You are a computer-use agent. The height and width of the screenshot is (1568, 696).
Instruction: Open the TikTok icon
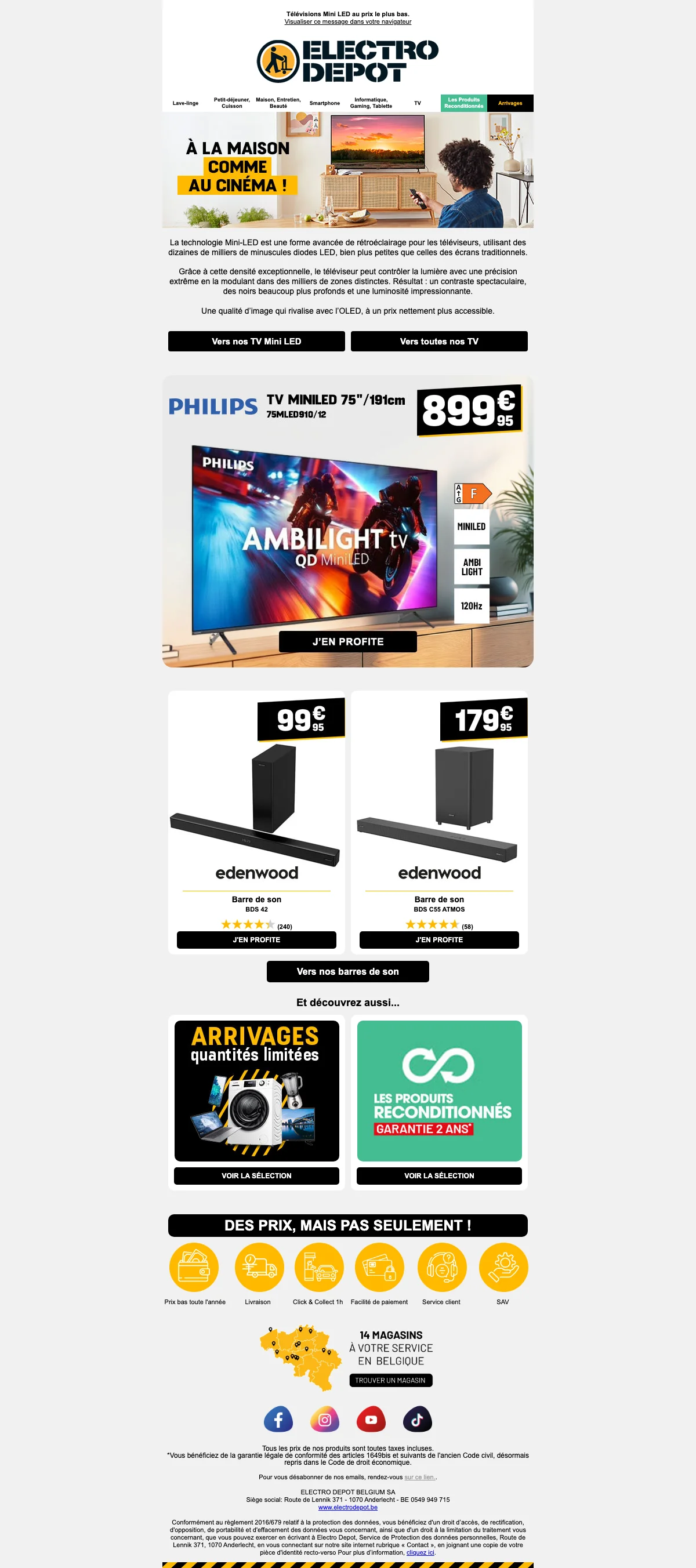pyautogui.click(x=417, y=1420)
